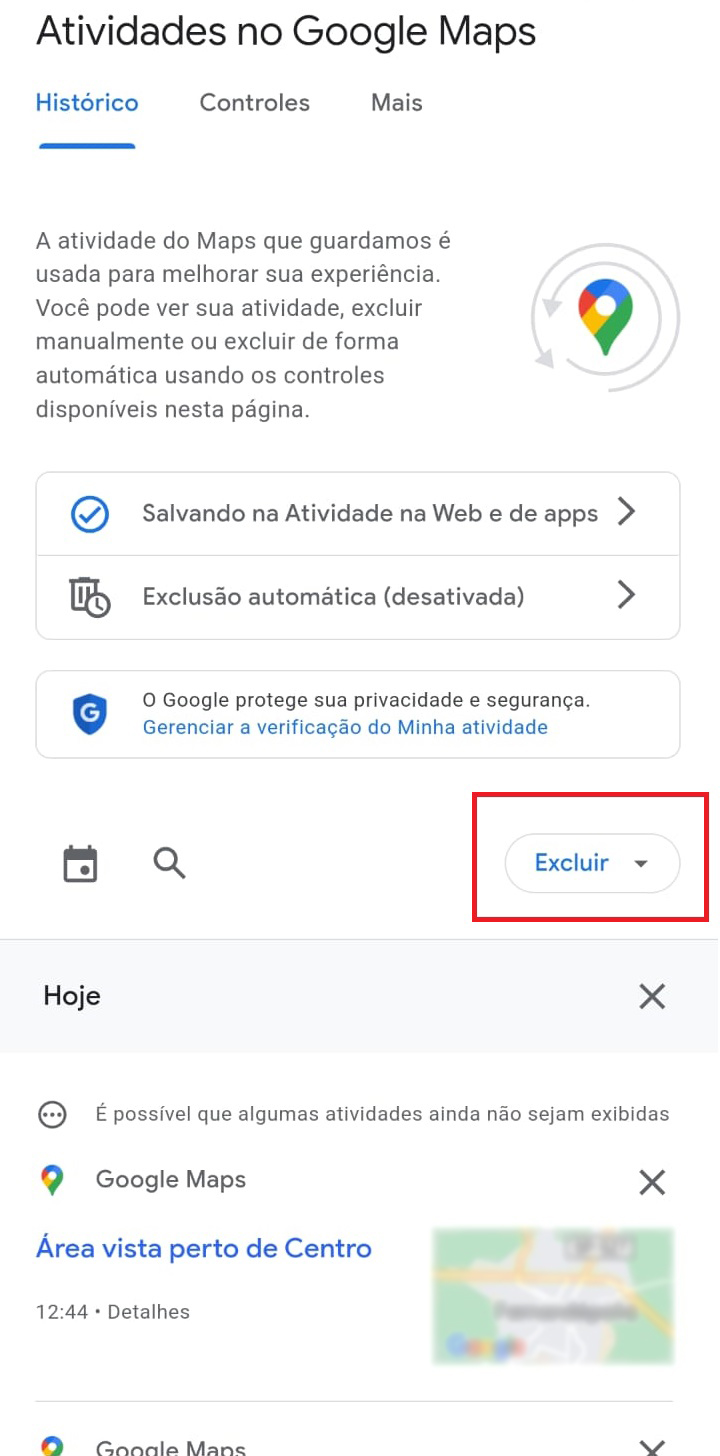Screen dimensions: 720x1456
Task: Click the Google Maps pin icon
Action: tap(52, 1179)
